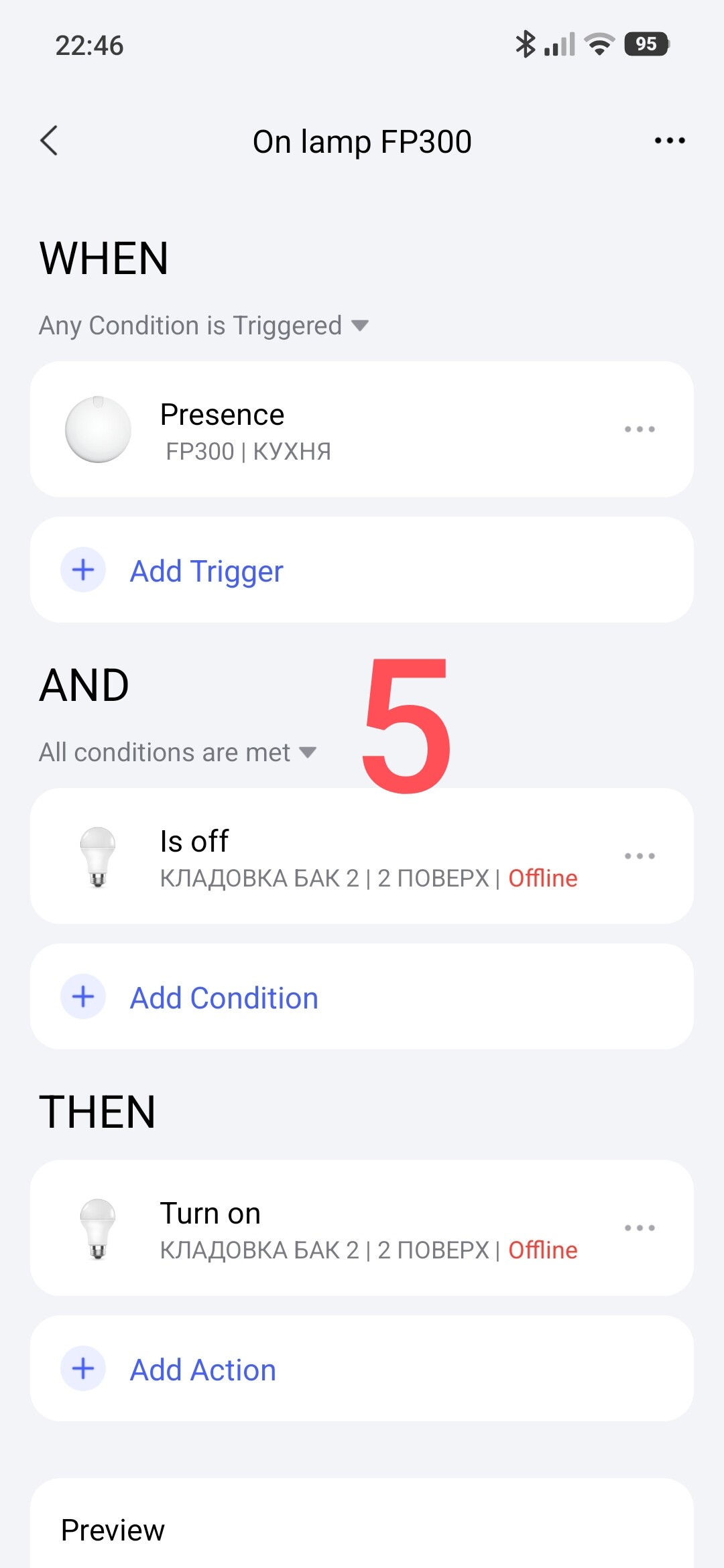724x1568 pixels.
Task: Expand the All conditions are met dropdown
Action: click(x=178, y=753)
